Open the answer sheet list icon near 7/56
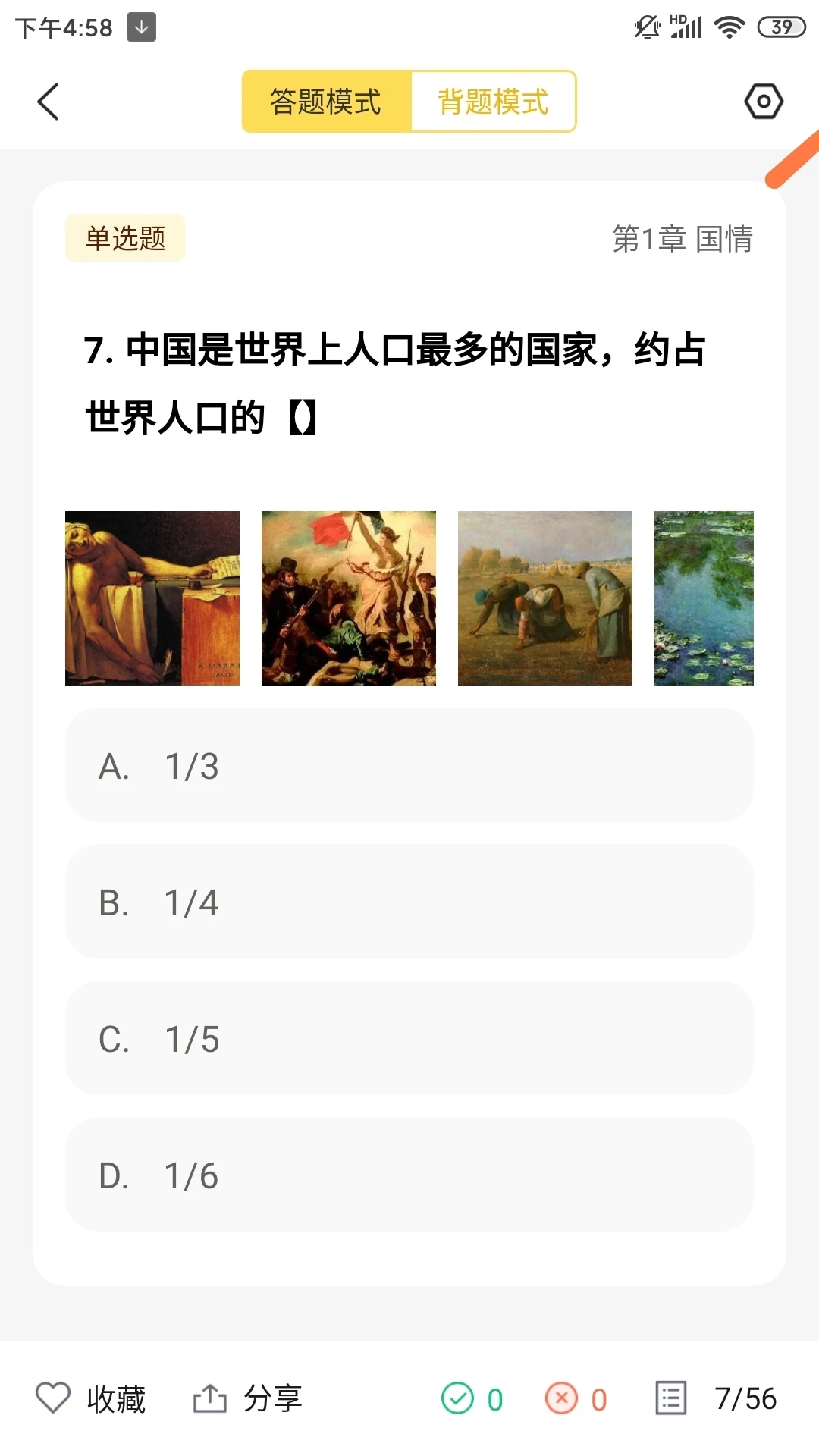This screenshot has height=1456, width=819. click(x=670, y=1400)
